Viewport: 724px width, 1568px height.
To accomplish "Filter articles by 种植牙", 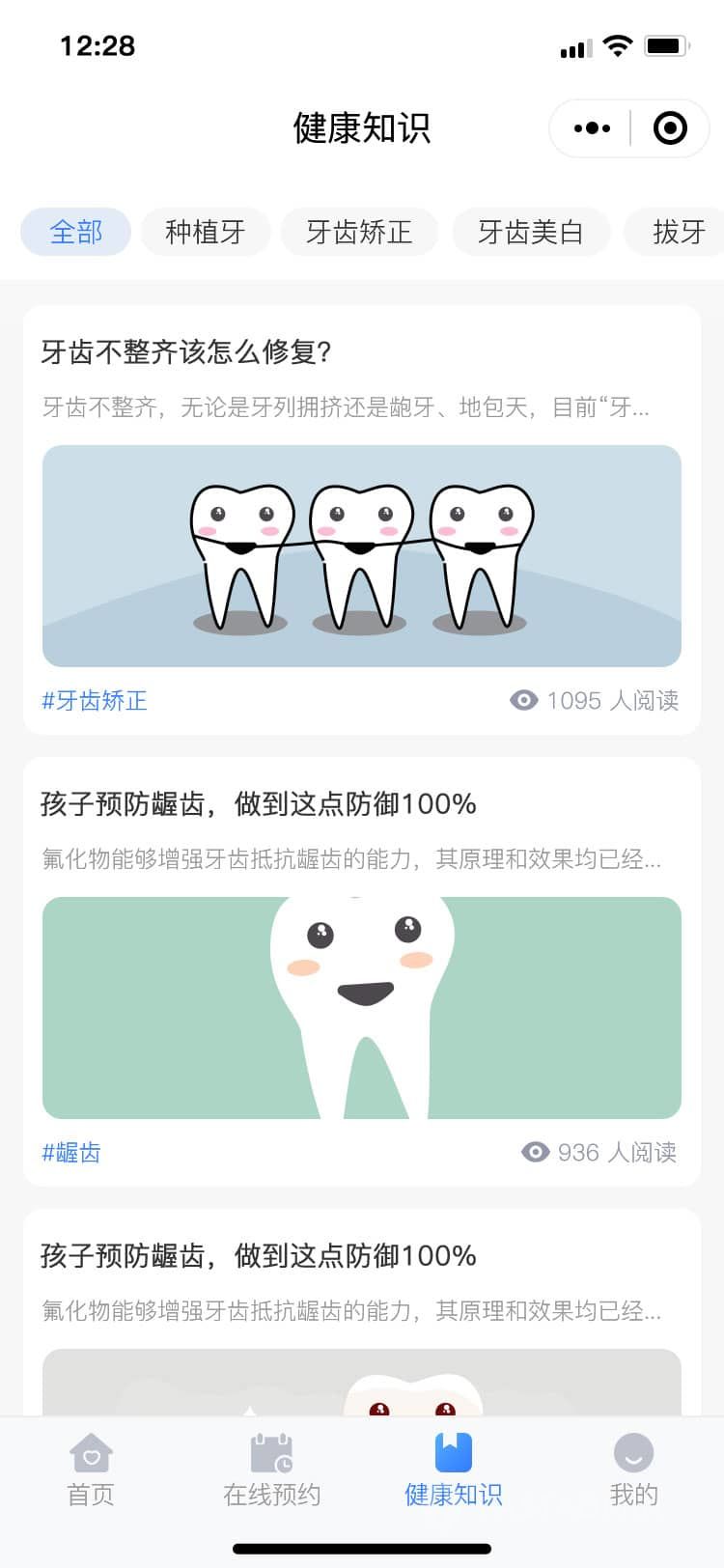I will (205, 232).
